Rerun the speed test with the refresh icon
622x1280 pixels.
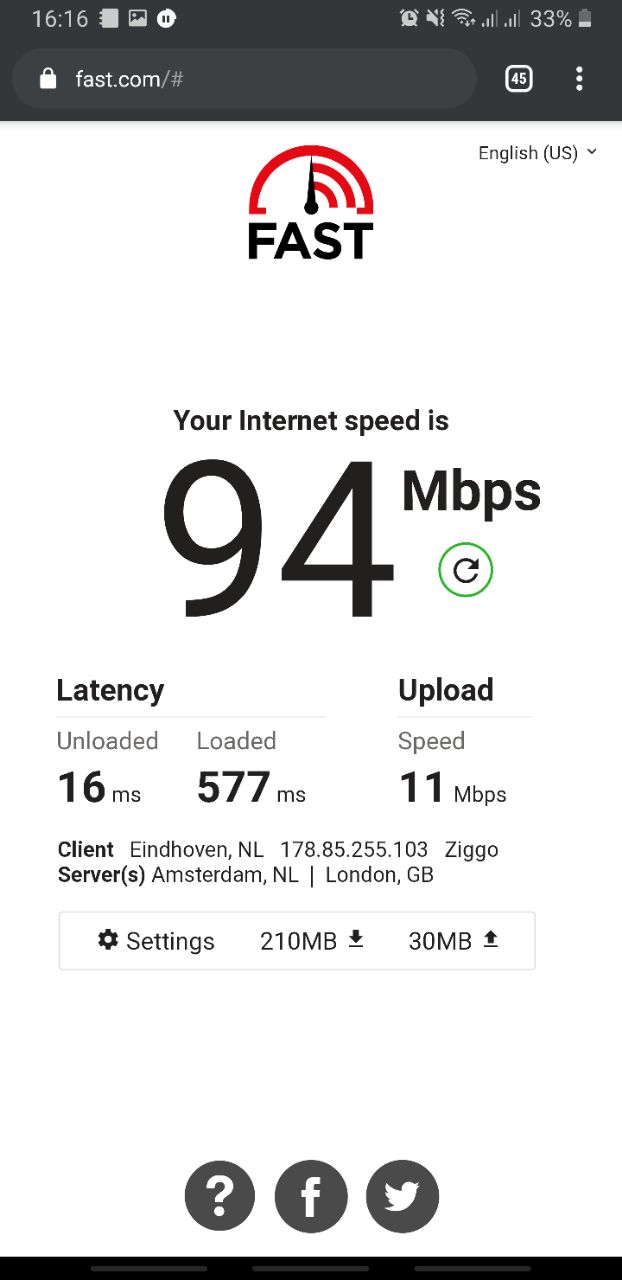(466, 570)
